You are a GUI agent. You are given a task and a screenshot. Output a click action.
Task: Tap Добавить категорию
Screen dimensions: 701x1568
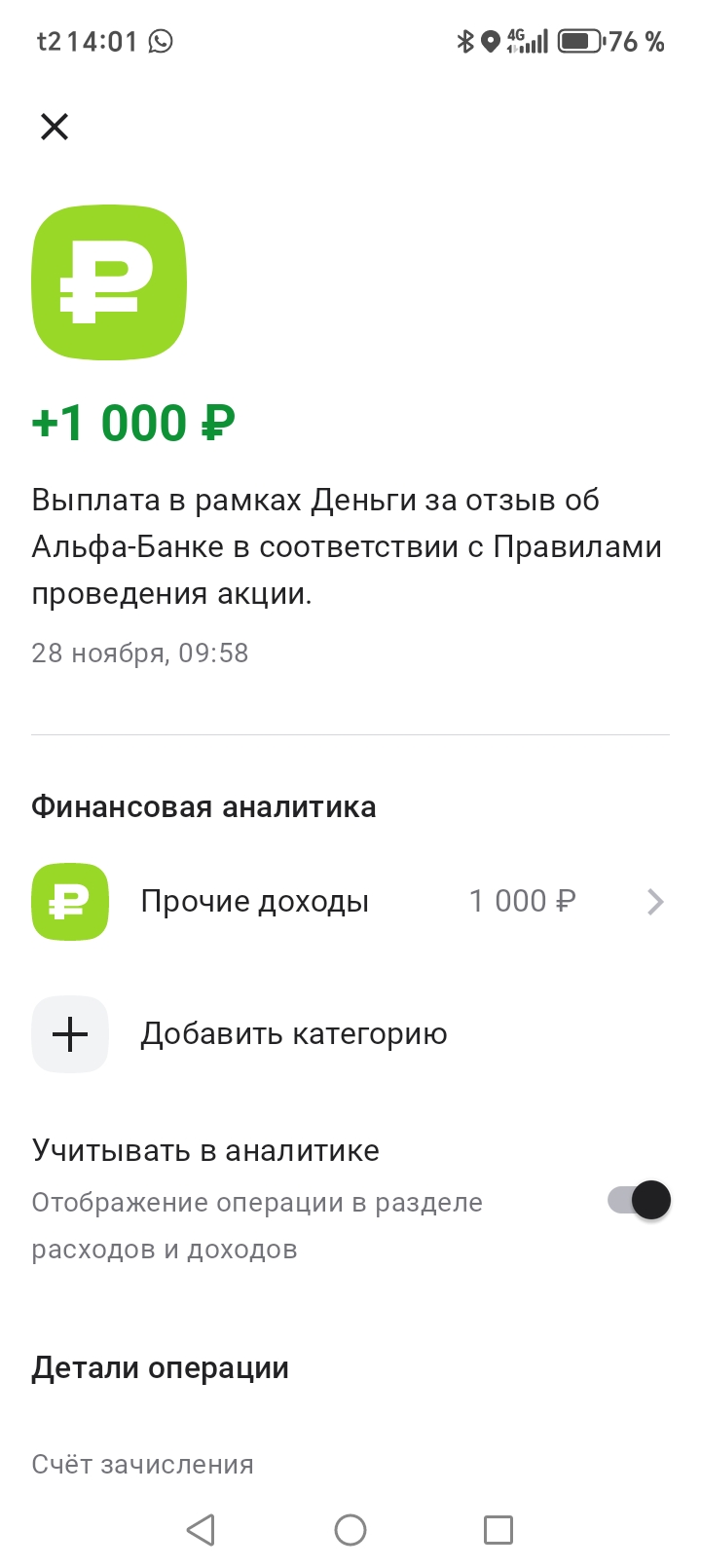292,1034
